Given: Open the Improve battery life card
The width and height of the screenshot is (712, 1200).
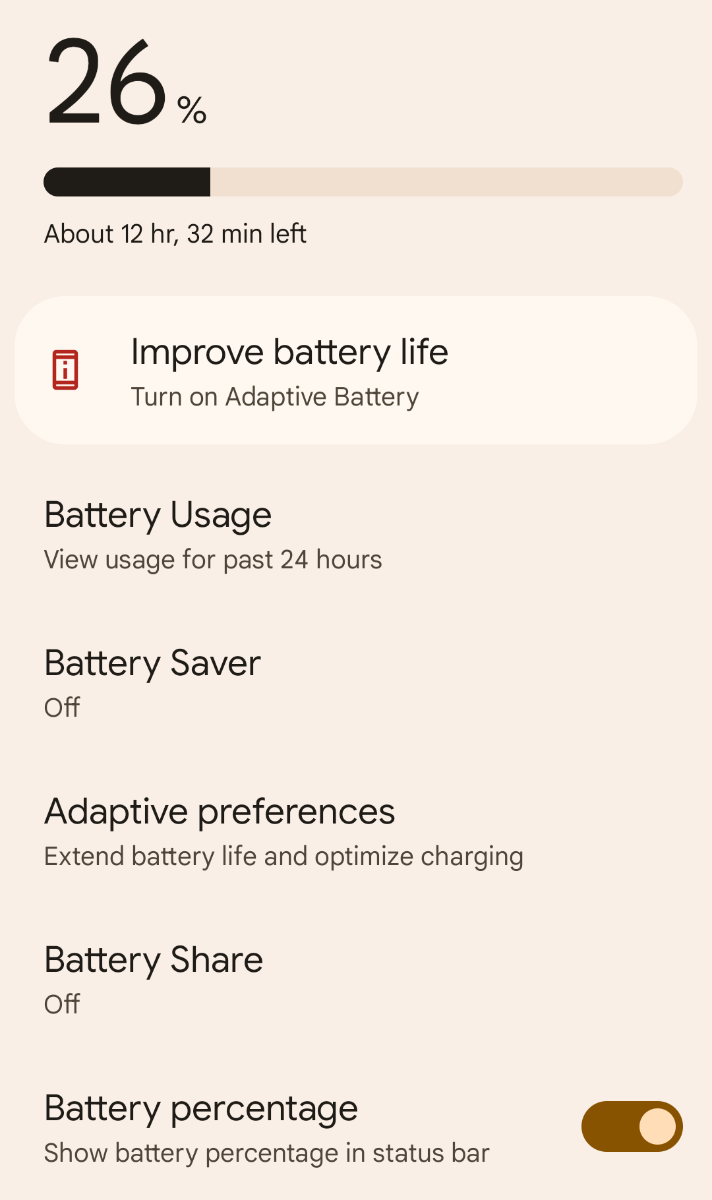Looking at the screenshot, I should pos(355,370).
